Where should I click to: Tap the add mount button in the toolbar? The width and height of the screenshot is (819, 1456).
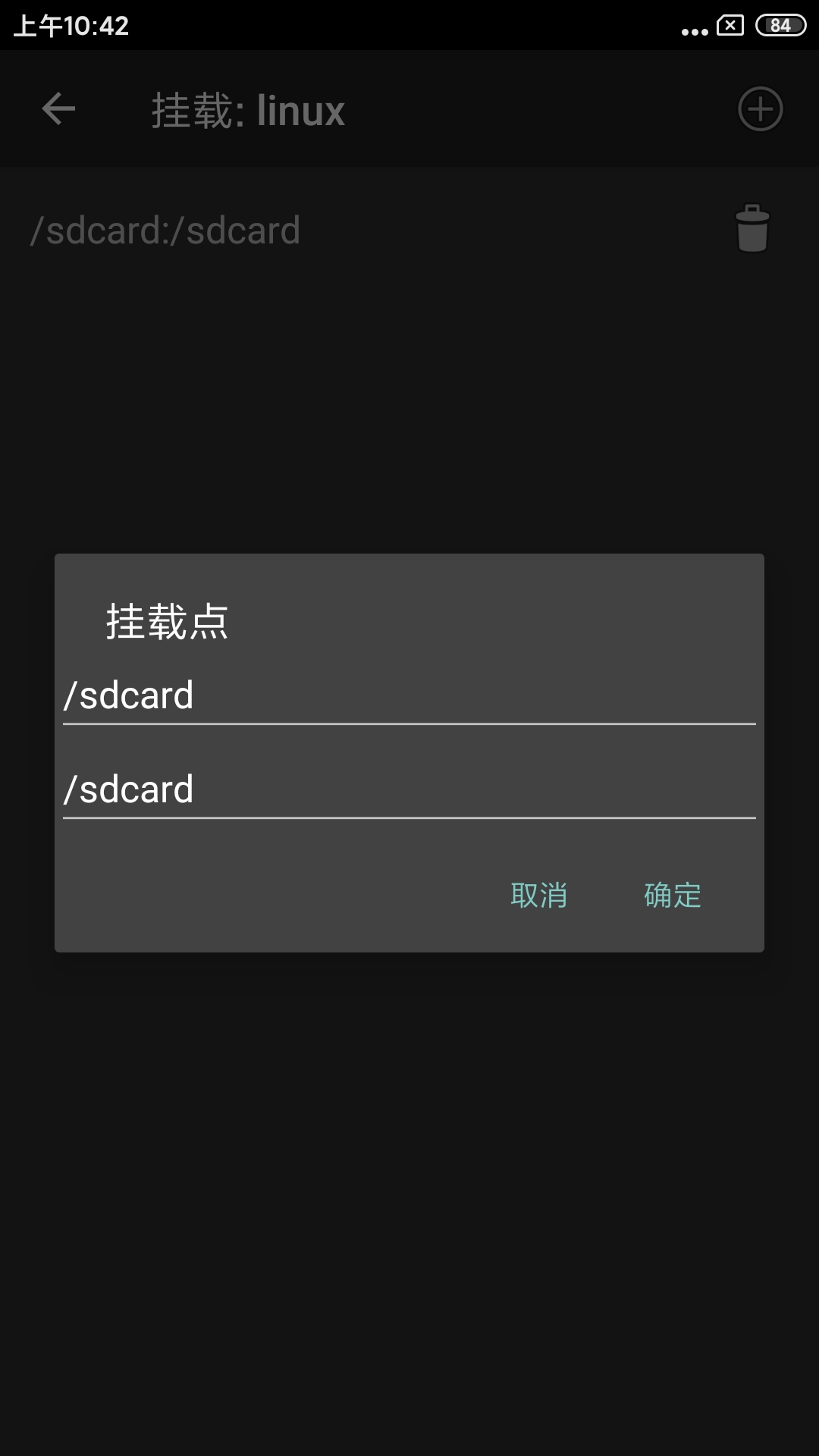tap(761, 109)
